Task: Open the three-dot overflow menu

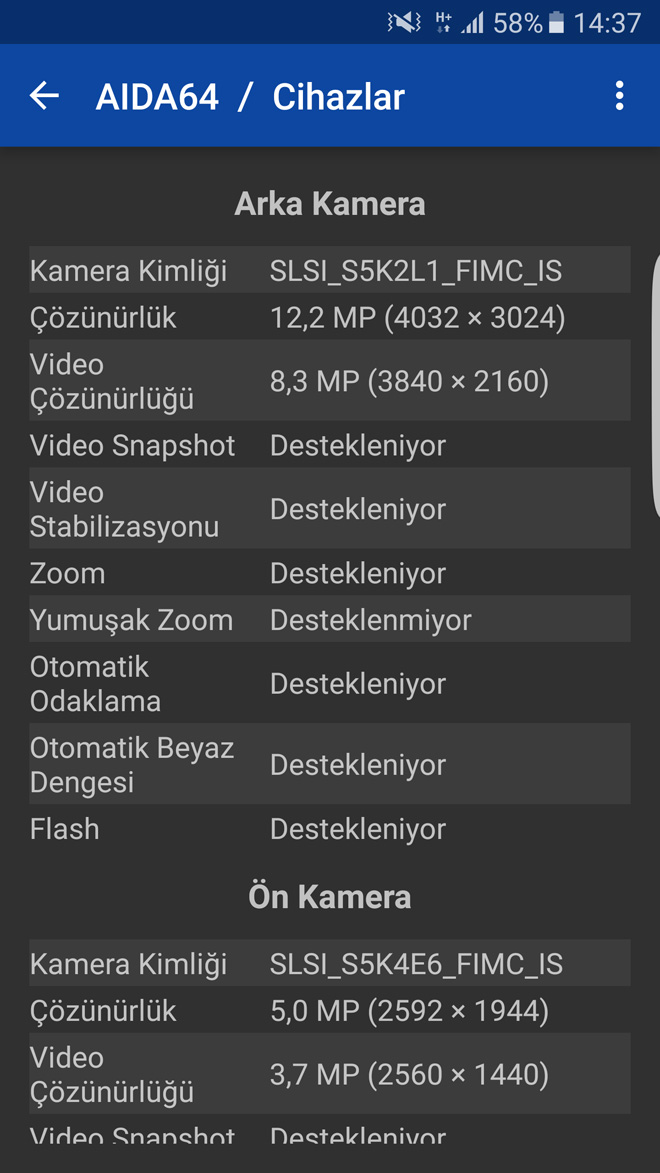Action: 619,96
